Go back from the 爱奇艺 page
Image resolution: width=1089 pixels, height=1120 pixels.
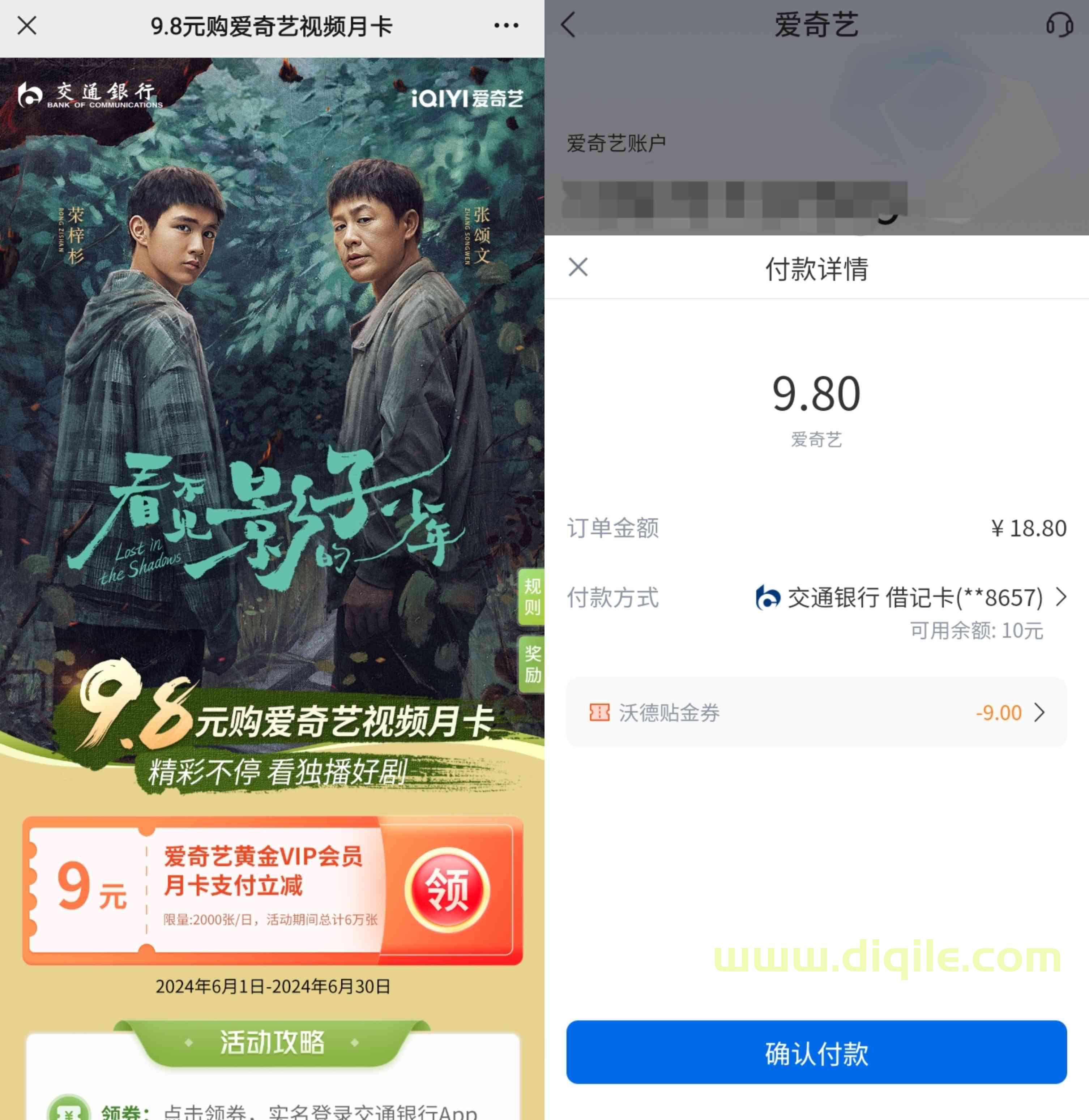[568, 26]
